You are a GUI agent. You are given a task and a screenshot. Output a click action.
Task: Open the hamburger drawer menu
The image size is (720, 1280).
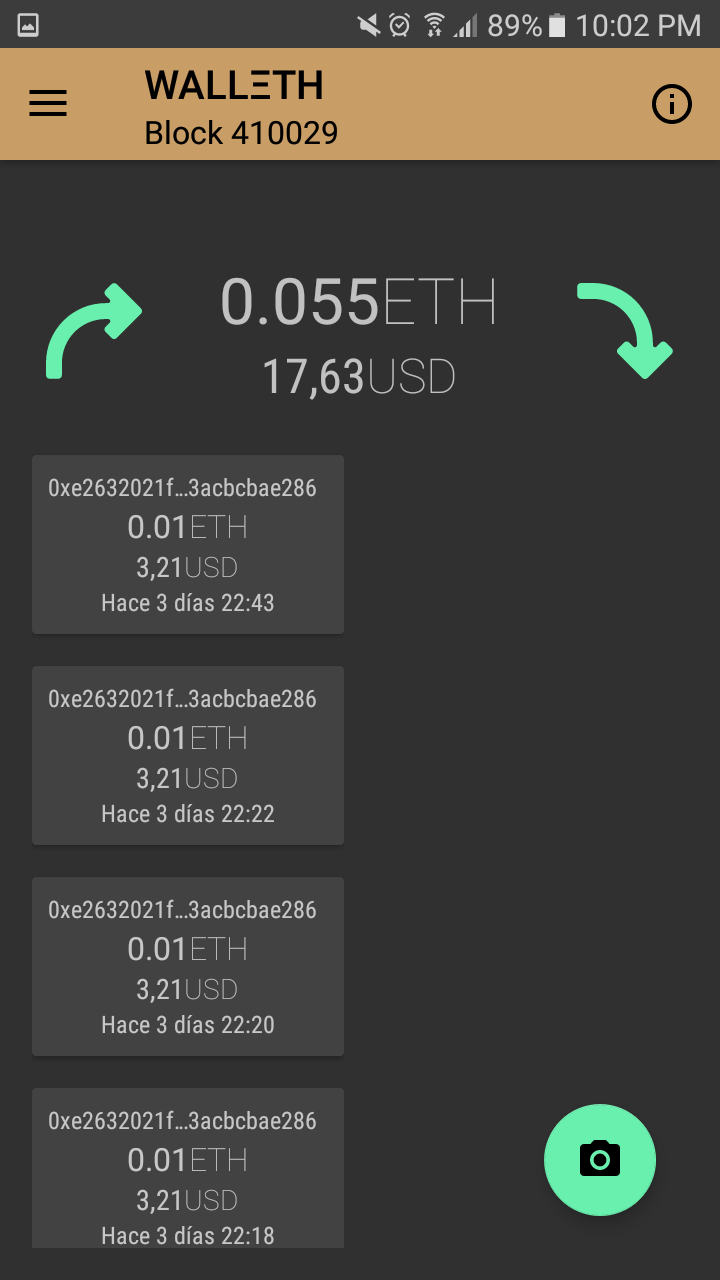point(48,104)
